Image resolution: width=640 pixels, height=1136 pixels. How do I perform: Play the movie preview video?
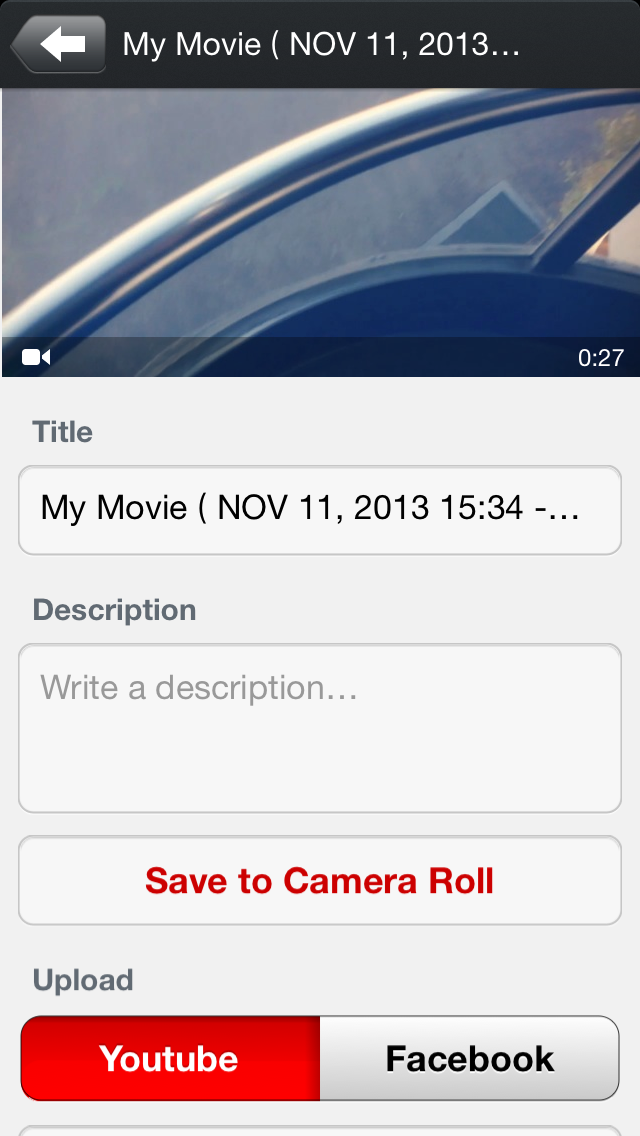pos(320,233)
